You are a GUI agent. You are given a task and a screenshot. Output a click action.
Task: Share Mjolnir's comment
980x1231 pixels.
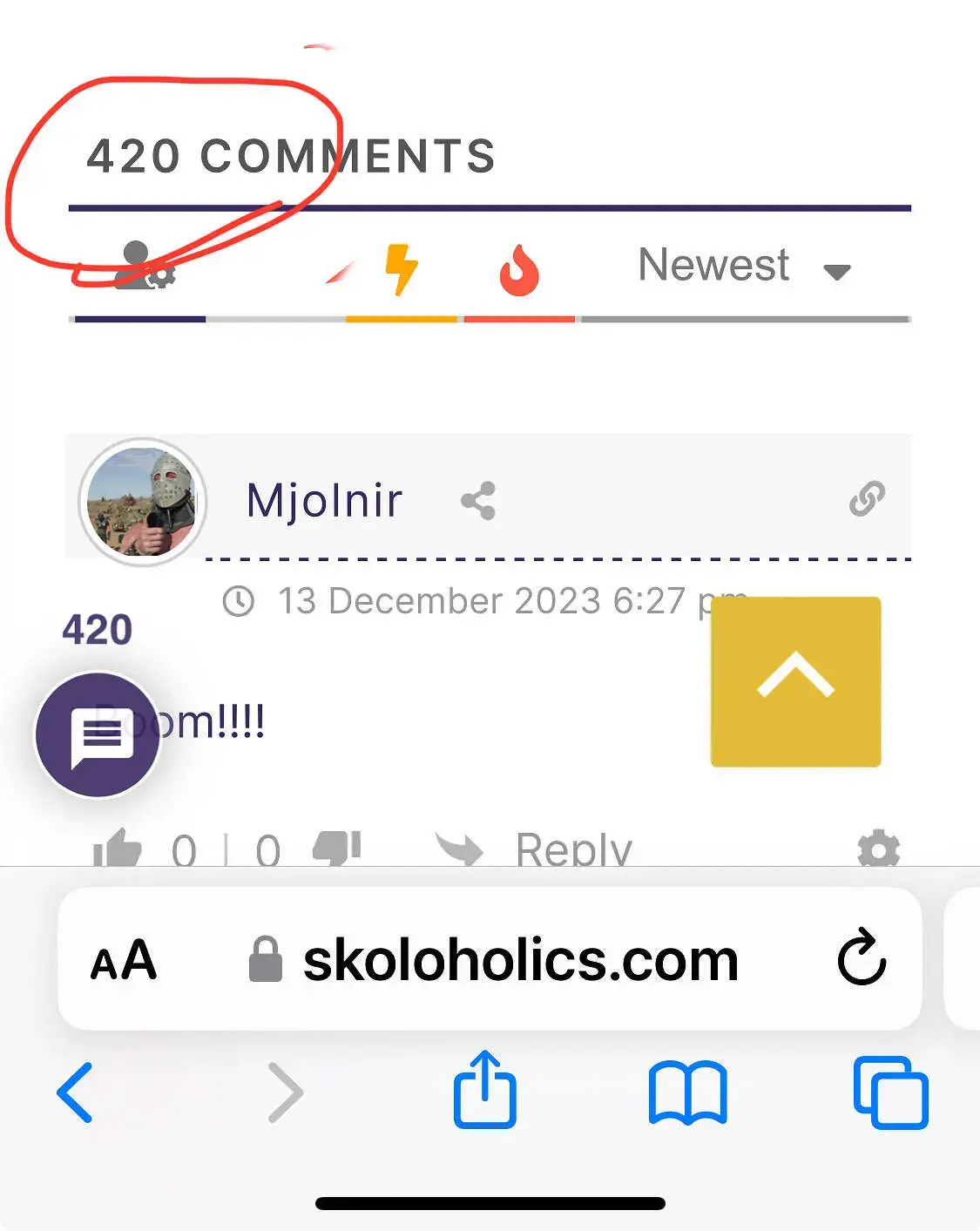pyautogui.click(x=478, y=501)
